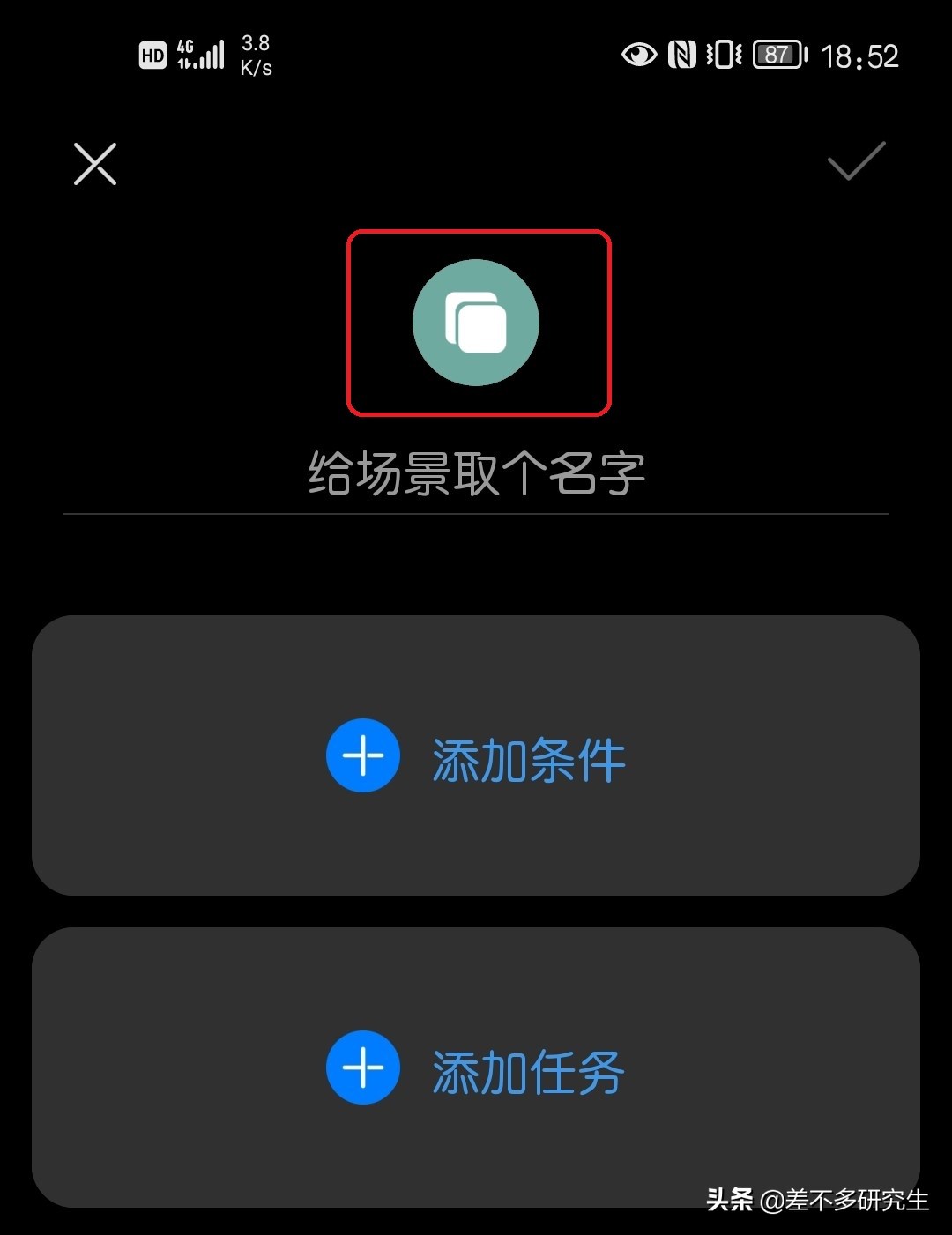Tap the battery indicator showing 87
Screen dimensions: 952x1235
[x=777, y=55]
